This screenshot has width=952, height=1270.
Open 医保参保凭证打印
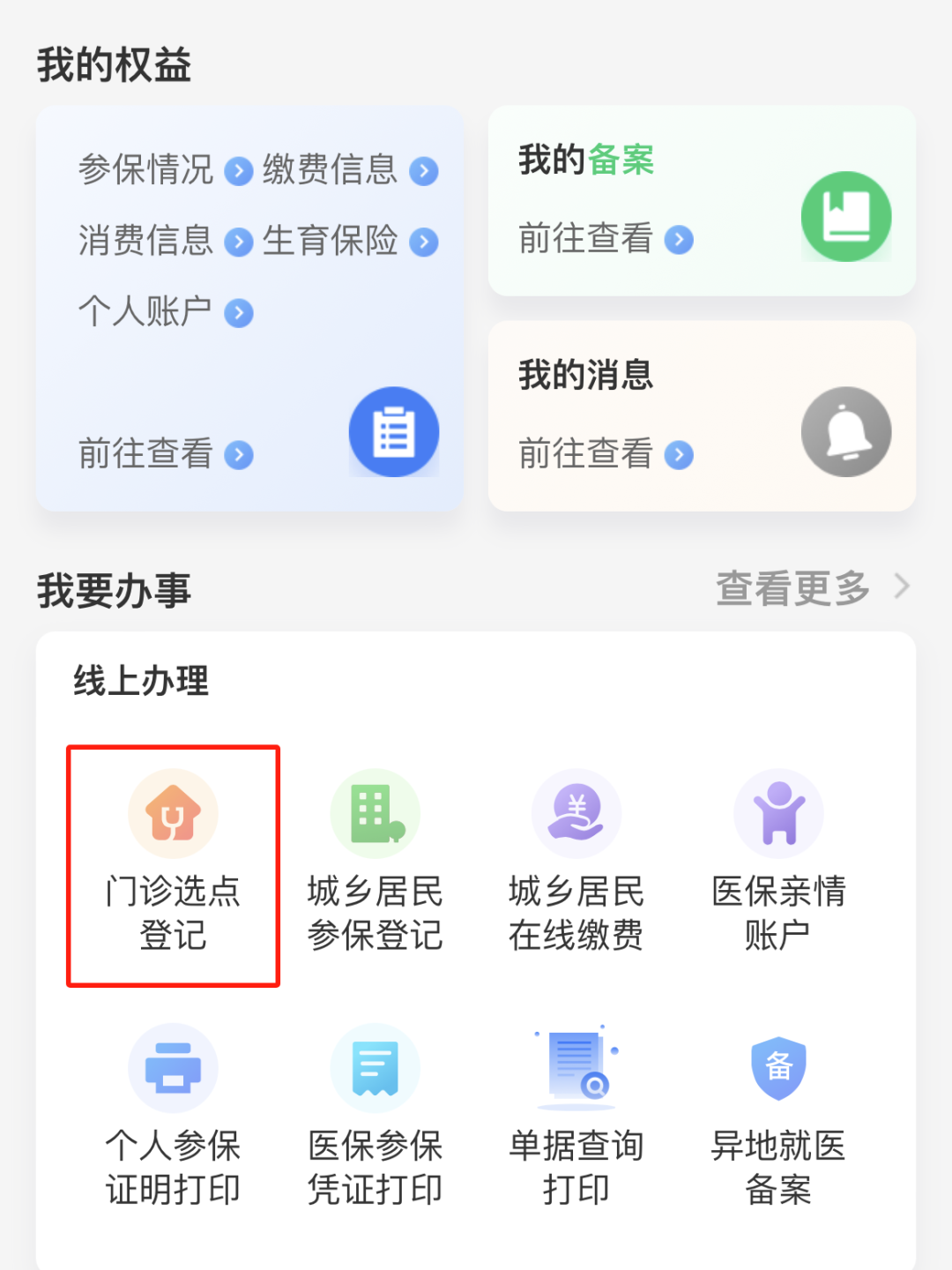pyautogui.click(x=375, y=1117)
